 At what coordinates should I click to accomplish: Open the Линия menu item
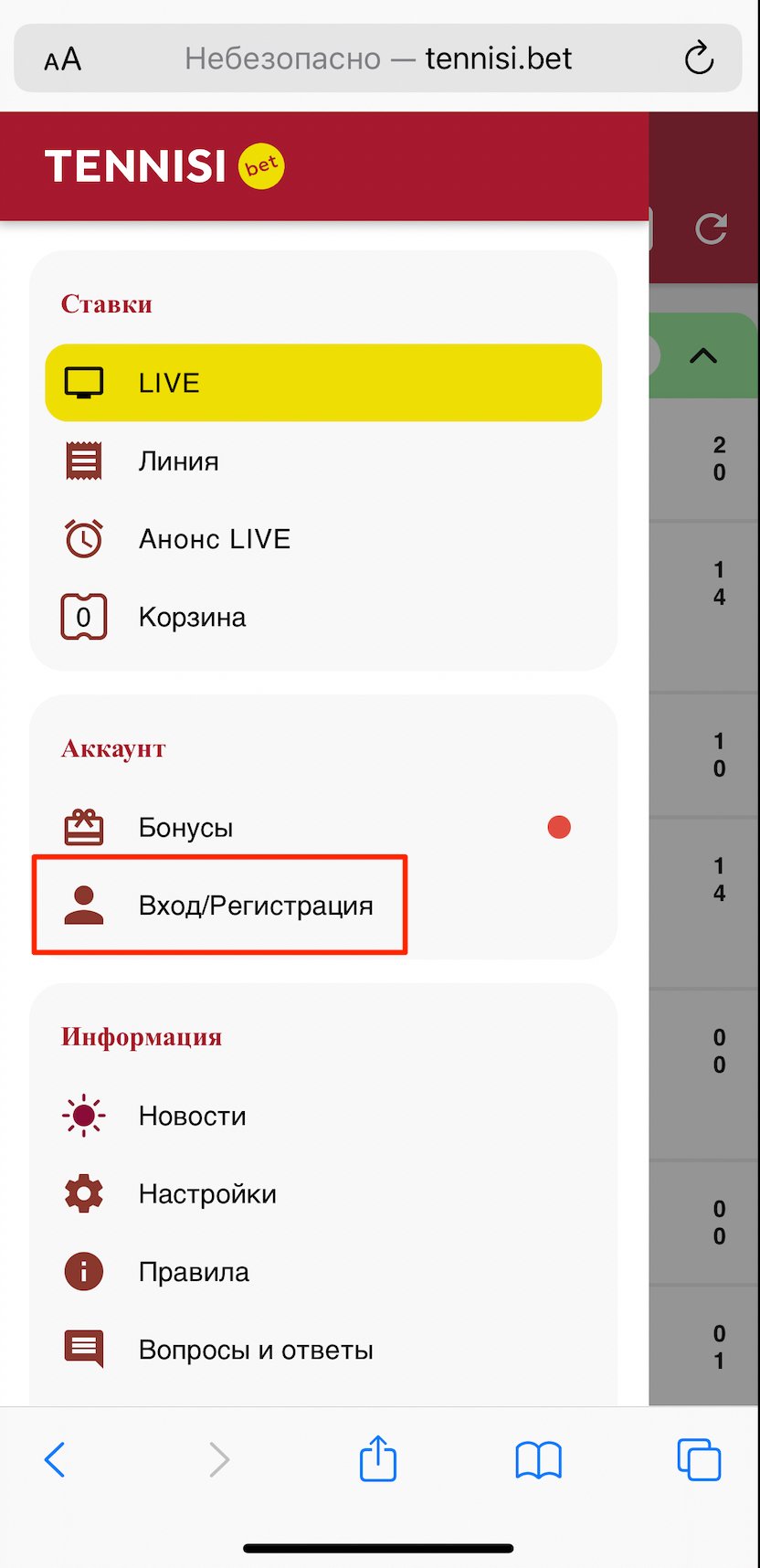[178, 461]
